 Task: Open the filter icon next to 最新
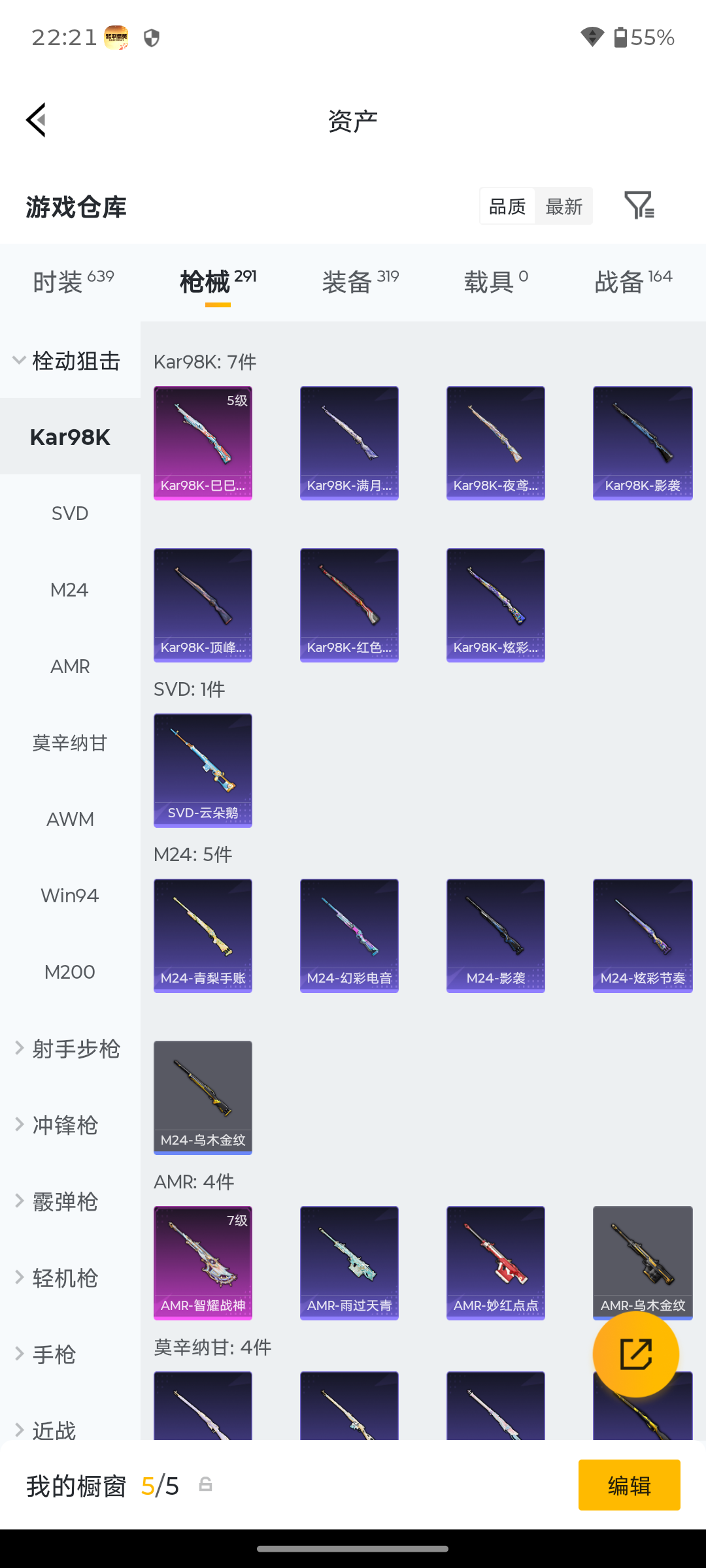click(x=639, y=206)
